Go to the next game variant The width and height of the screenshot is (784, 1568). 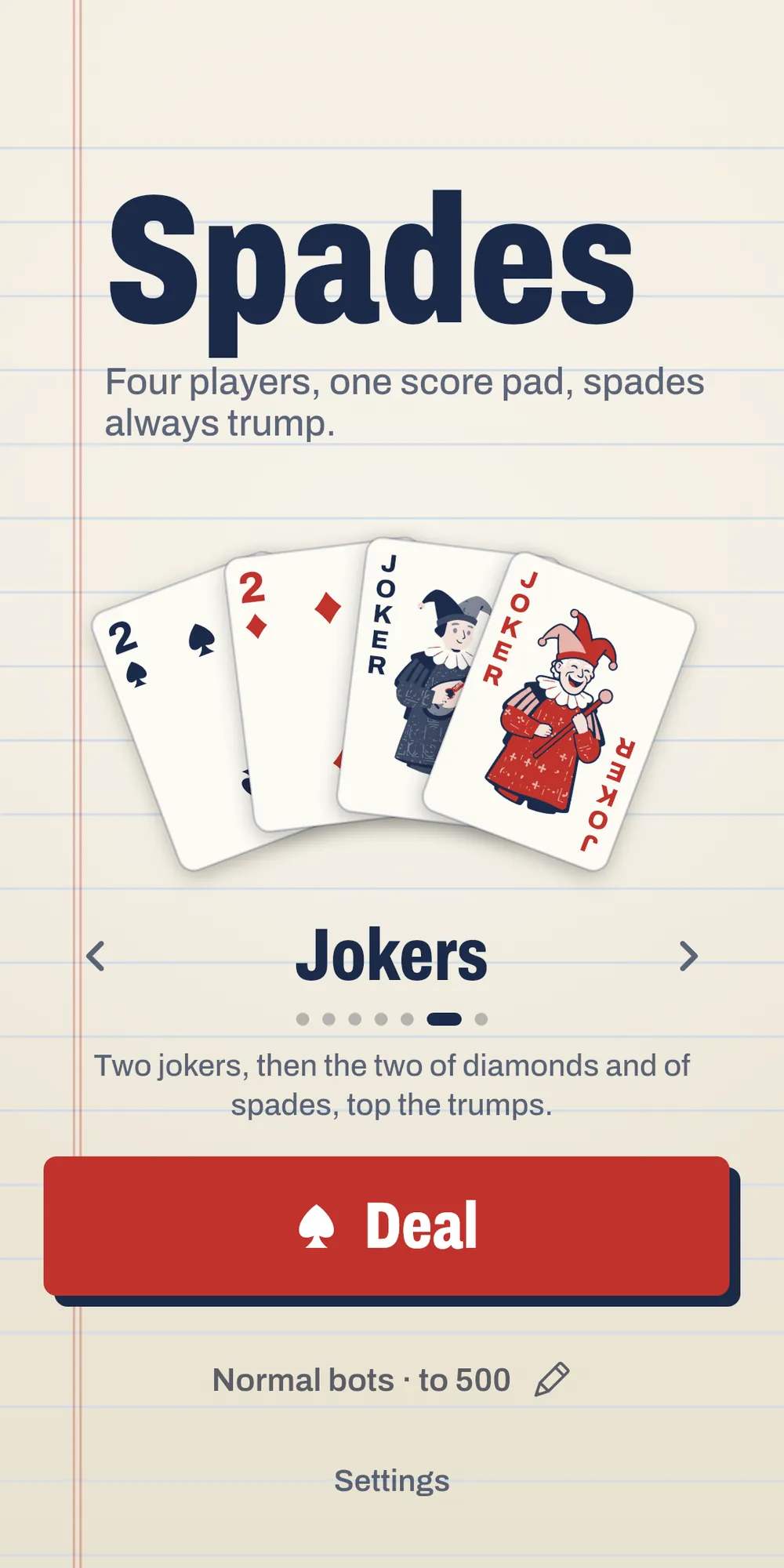tap(688, 956)
